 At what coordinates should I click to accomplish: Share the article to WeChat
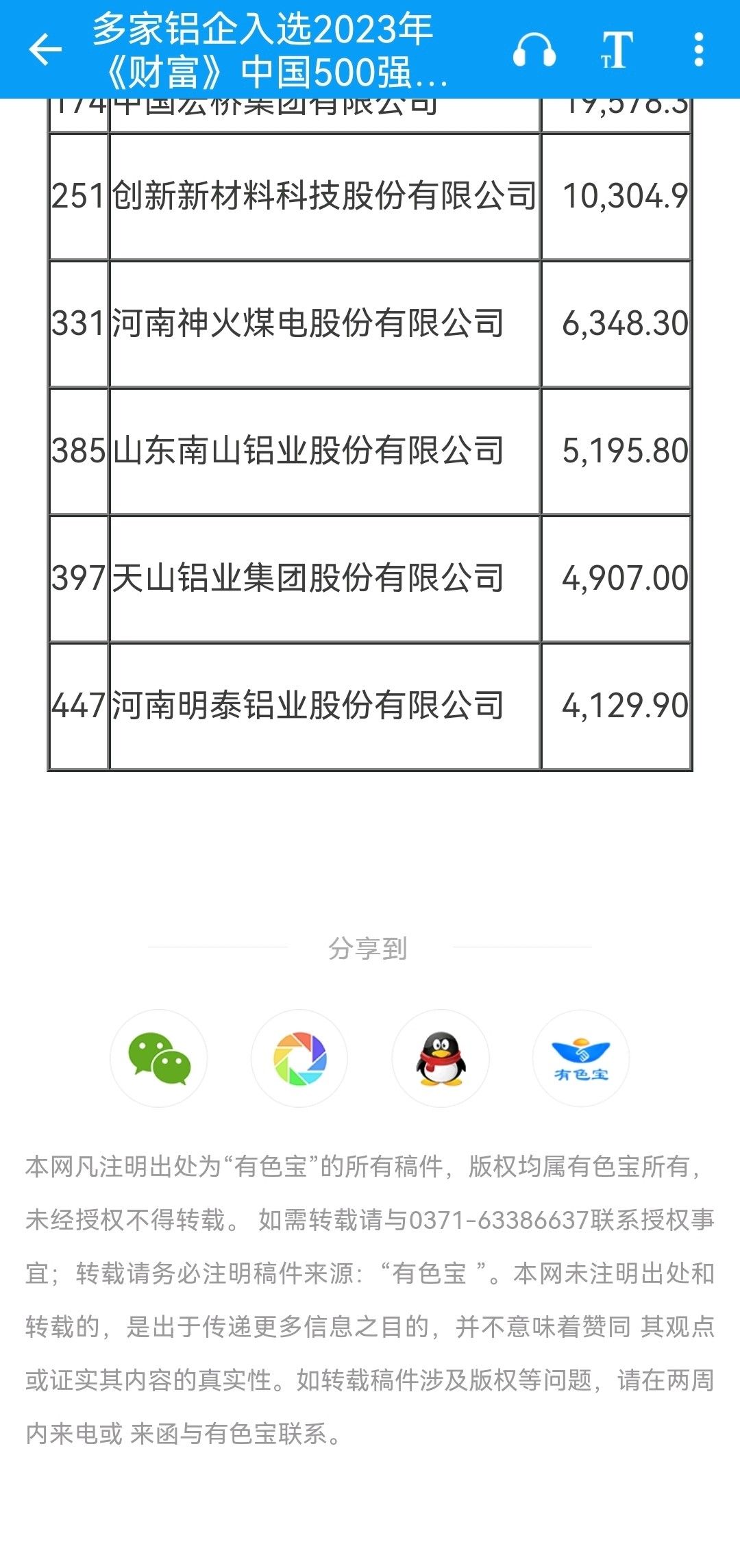pos(159,1058)
